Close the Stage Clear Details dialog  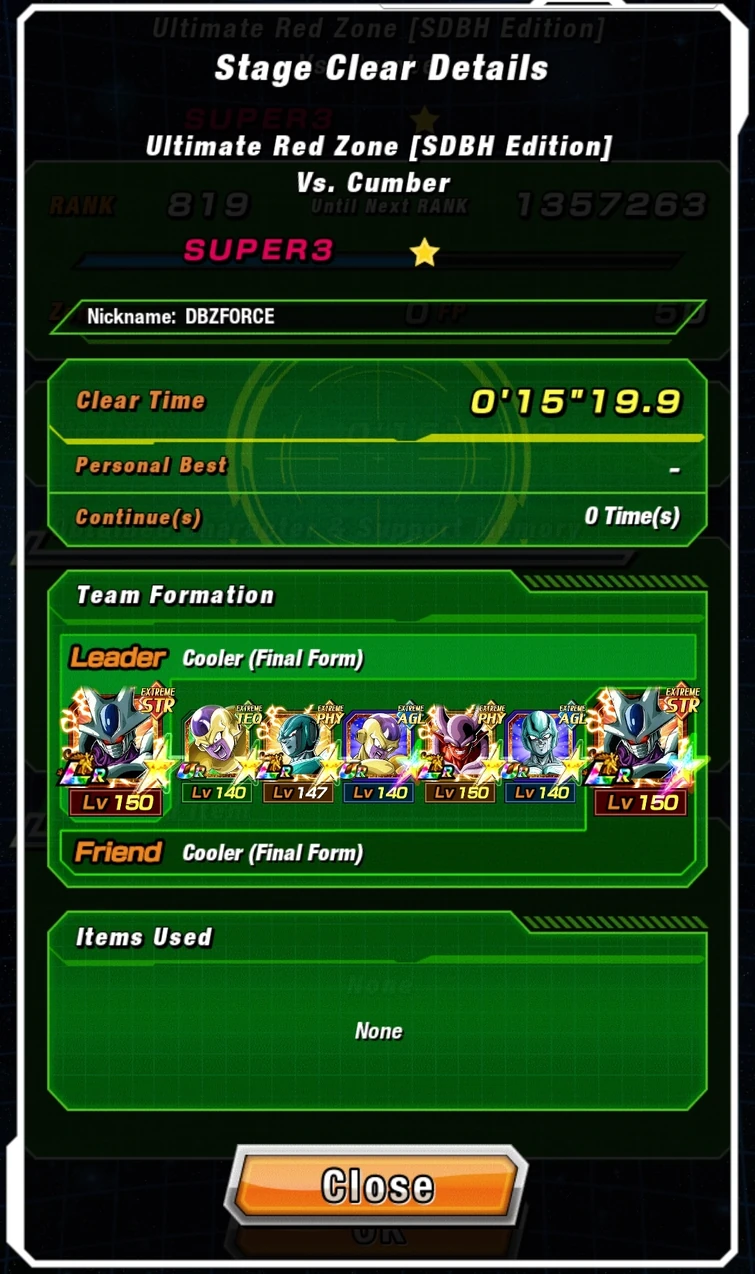376,1185
